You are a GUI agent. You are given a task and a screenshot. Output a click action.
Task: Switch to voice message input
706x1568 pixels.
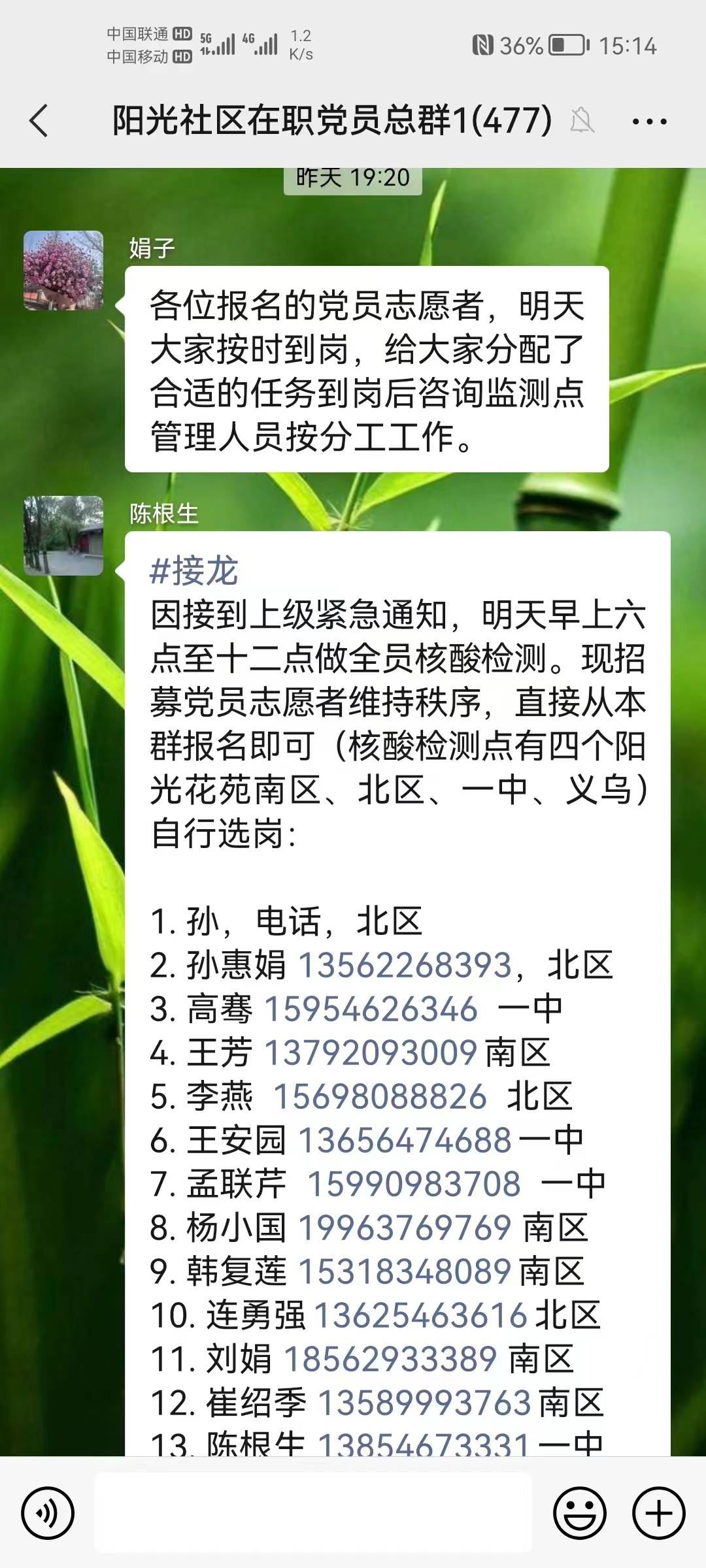point(48,1513)
